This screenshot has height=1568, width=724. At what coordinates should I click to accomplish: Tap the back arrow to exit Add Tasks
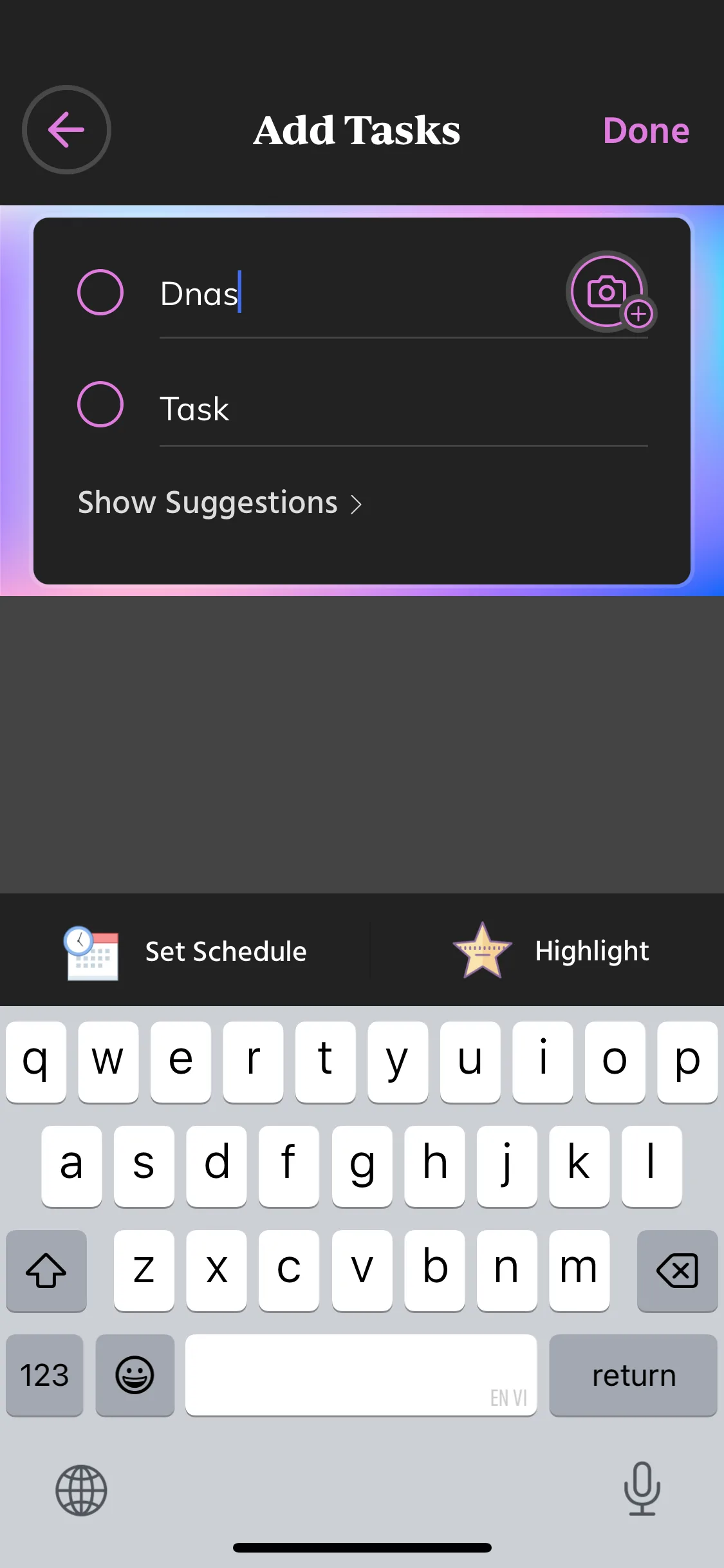pos(66,129)
